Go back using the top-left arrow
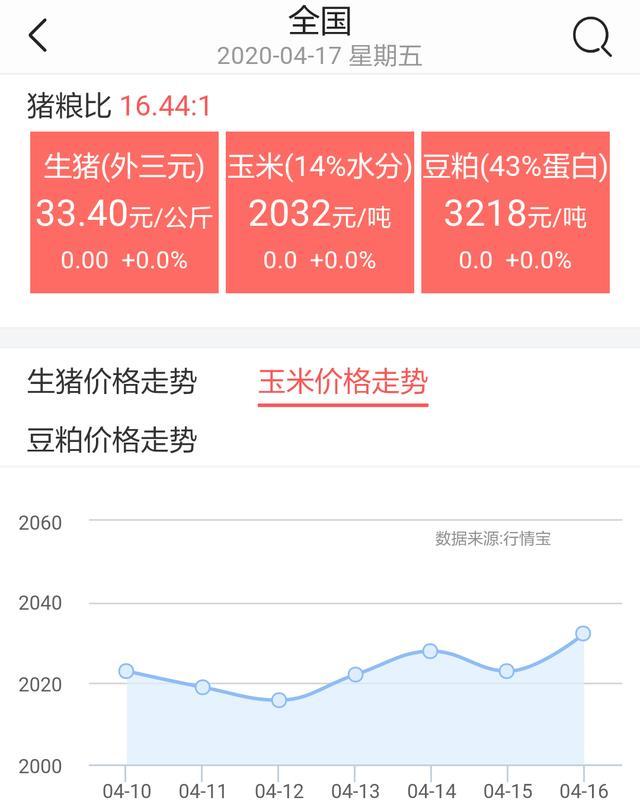 (38, 36)
